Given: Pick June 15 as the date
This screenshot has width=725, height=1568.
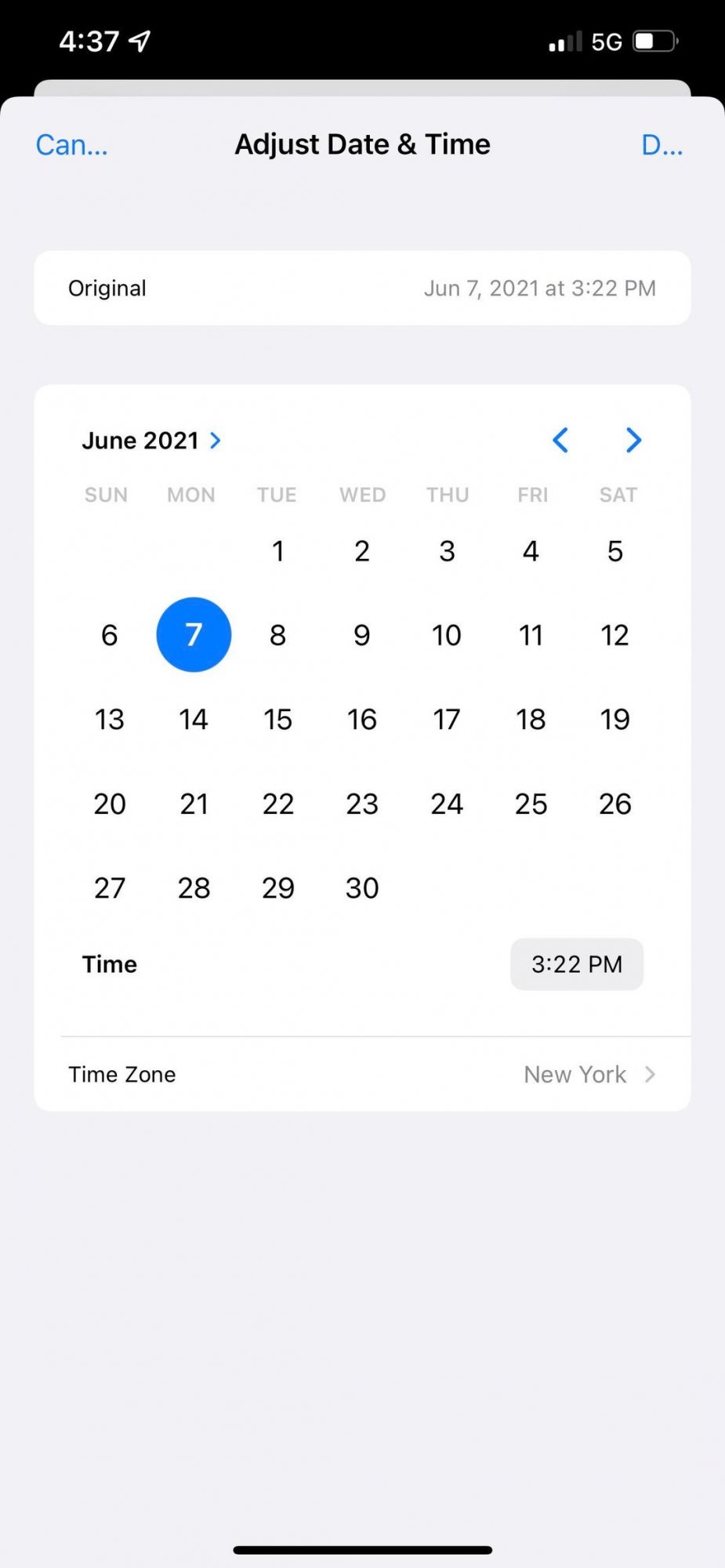Looking at the screenshot, I should [277, 720].
